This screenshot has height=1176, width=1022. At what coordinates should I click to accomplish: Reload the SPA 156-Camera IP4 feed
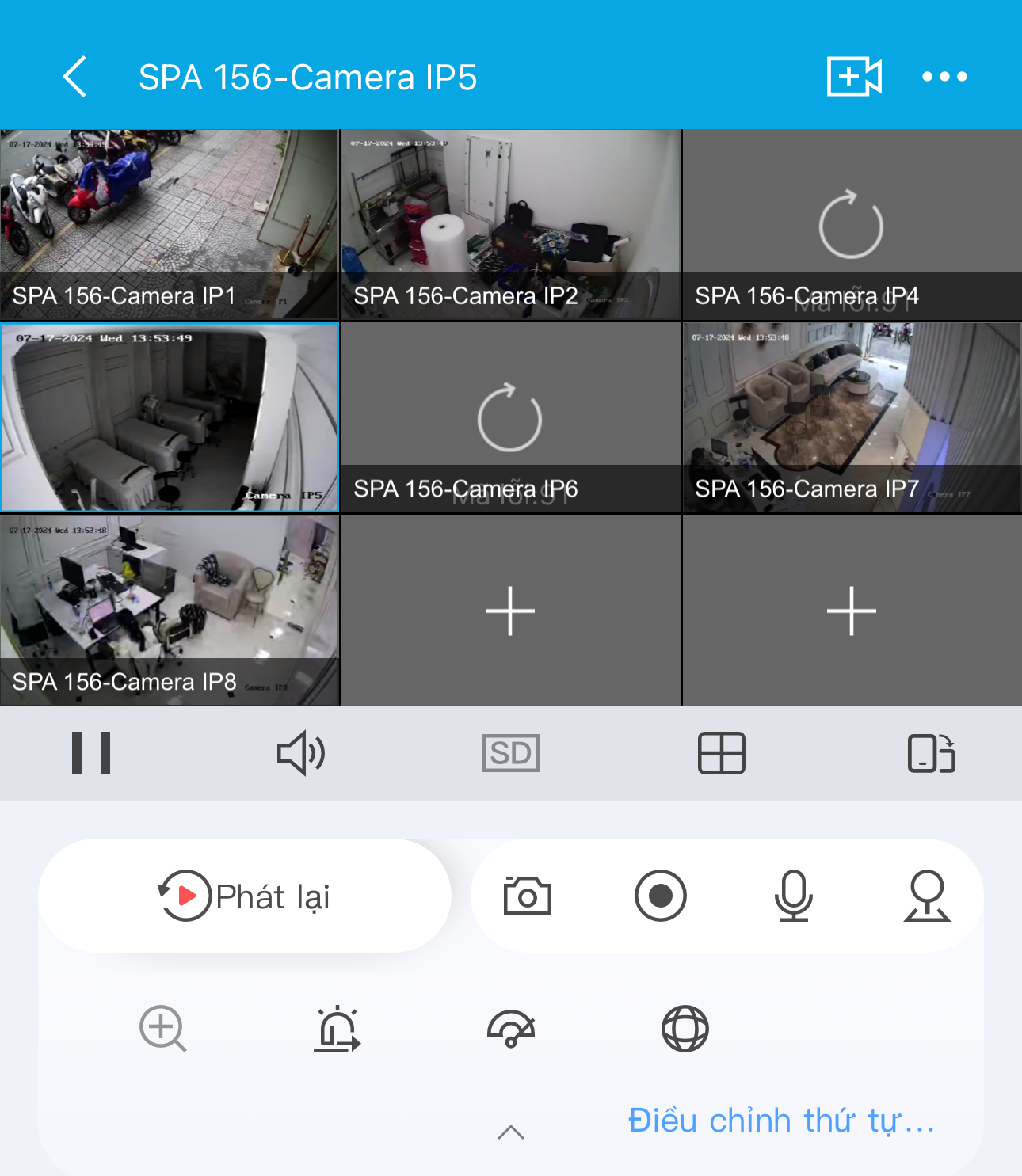tap(851, 226)
